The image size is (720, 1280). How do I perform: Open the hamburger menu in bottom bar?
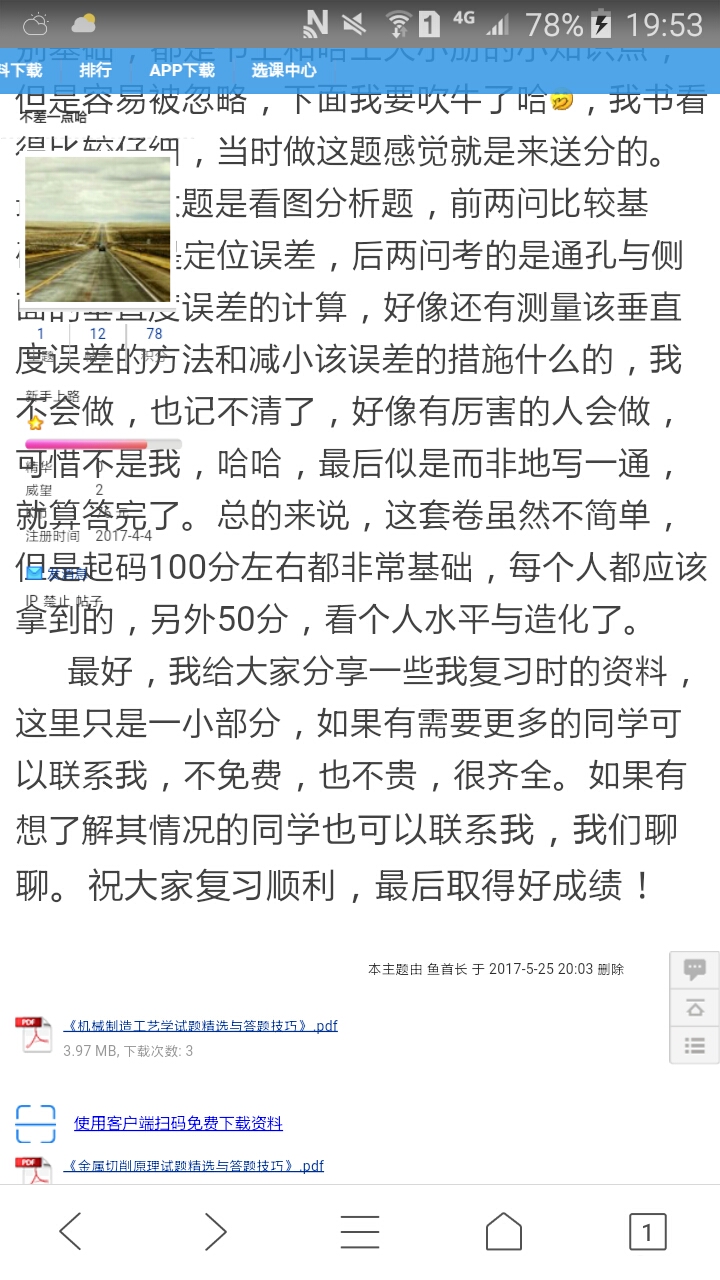(360, 1233)
